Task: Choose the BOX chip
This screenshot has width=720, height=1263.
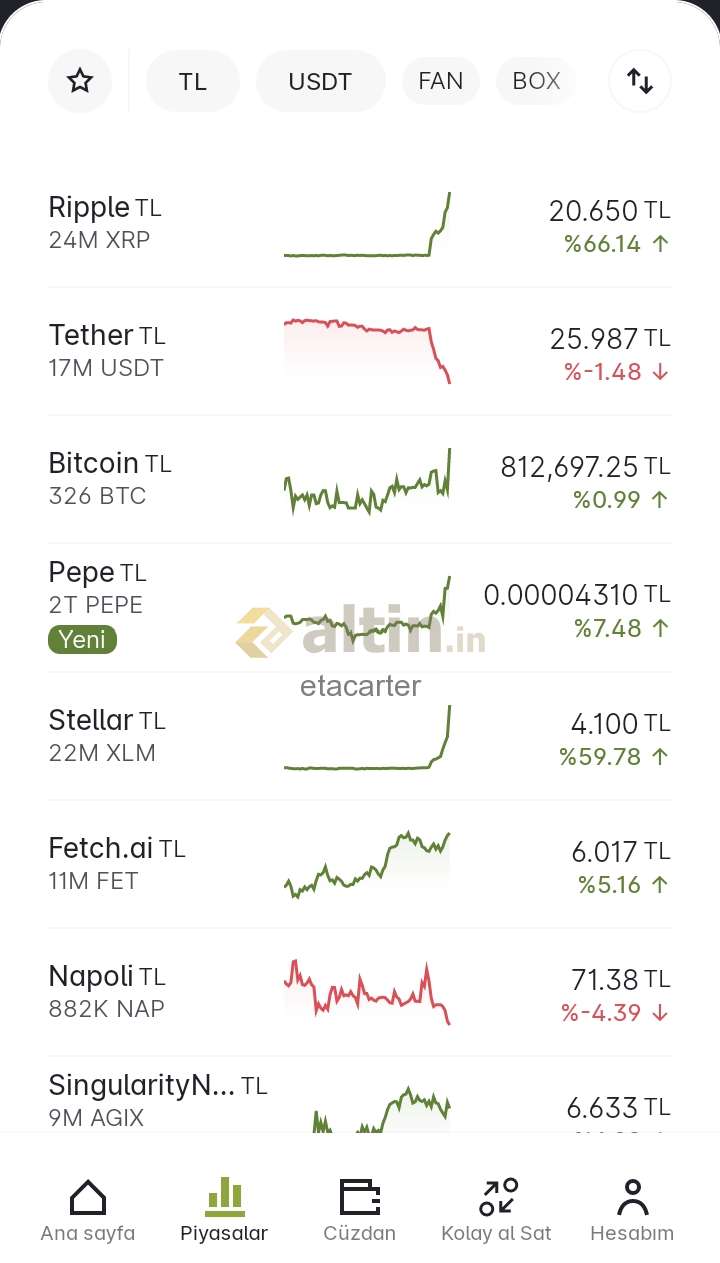Action: click(x=536, y=81)
